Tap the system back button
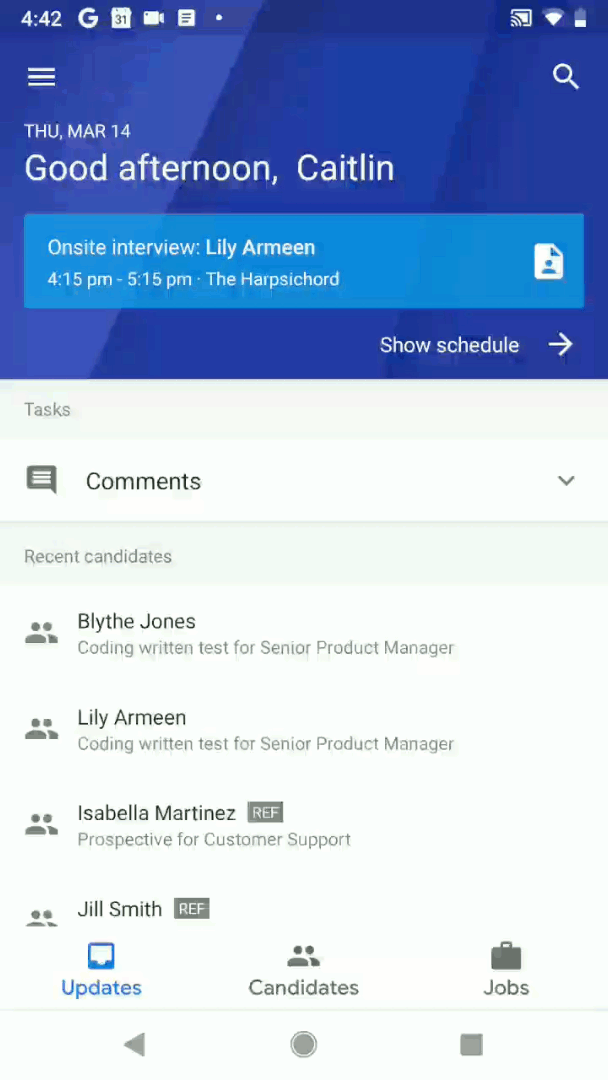 coord(135,1044)
